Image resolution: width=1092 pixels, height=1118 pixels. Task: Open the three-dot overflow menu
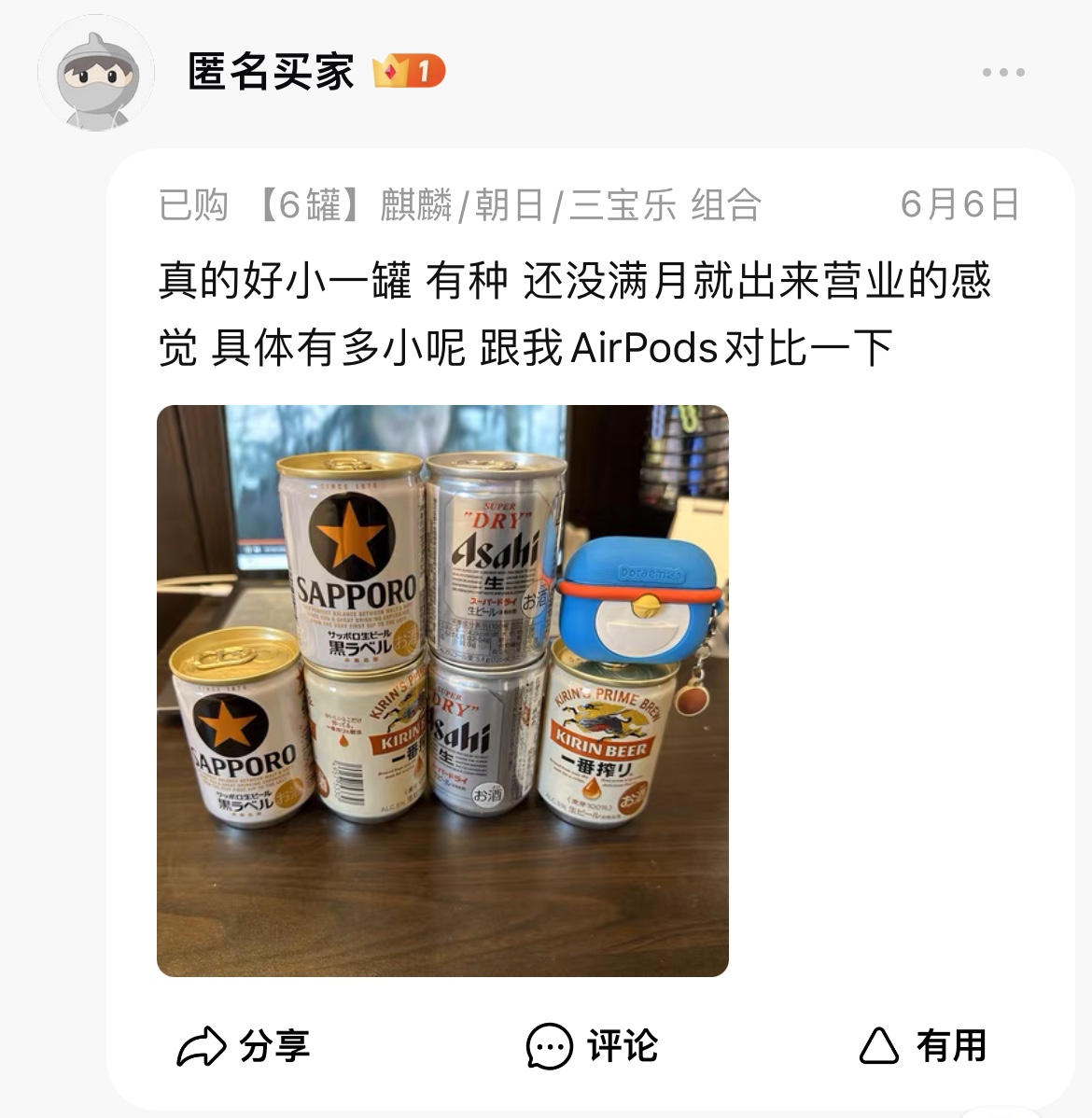(x=1002, y=72)
